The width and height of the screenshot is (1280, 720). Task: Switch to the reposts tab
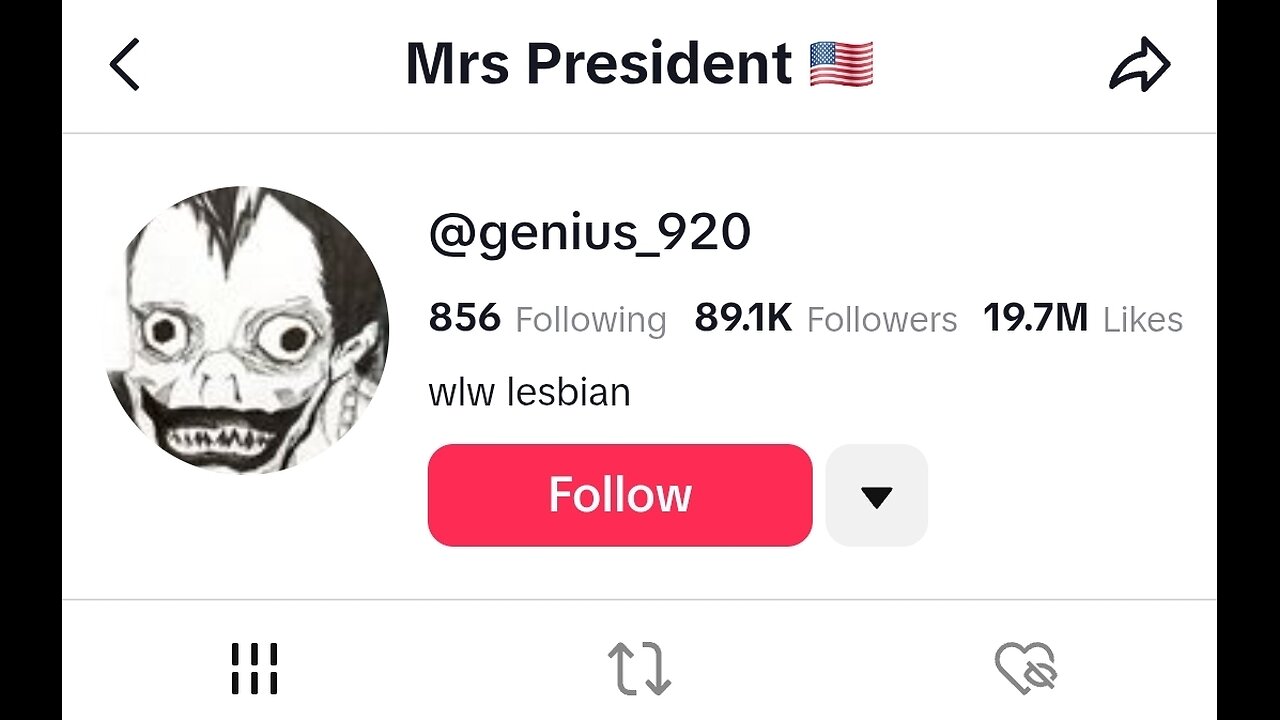(x=639, y=668)
